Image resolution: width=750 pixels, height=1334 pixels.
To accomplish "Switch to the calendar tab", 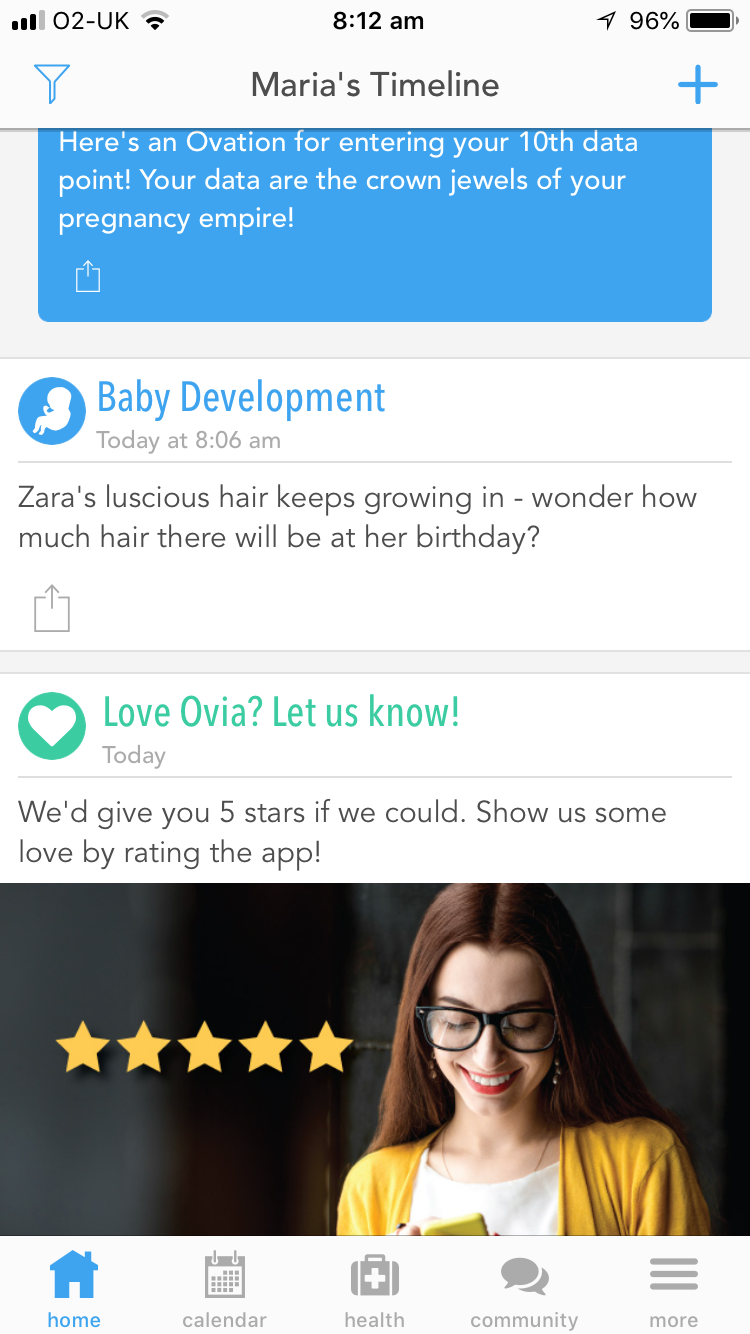I will [224, 1288].
